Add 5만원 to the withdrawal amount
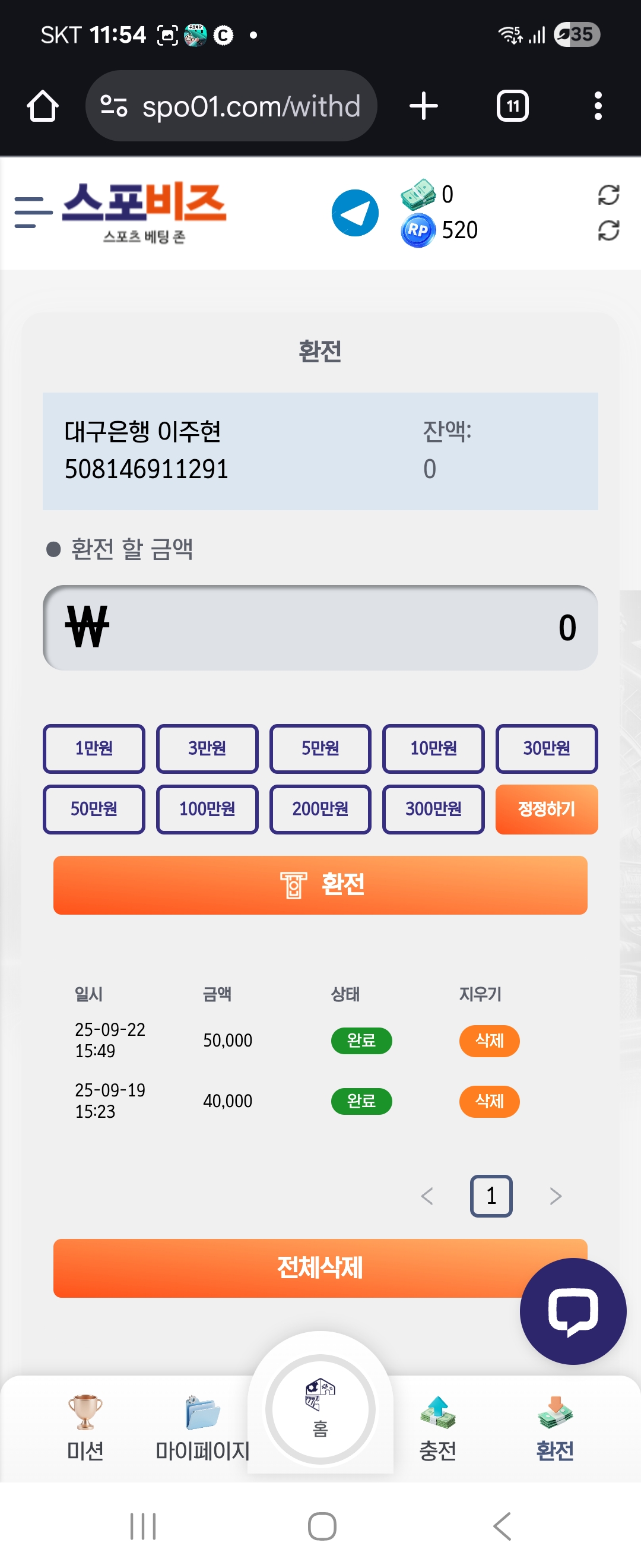 [x=320, y=748]
